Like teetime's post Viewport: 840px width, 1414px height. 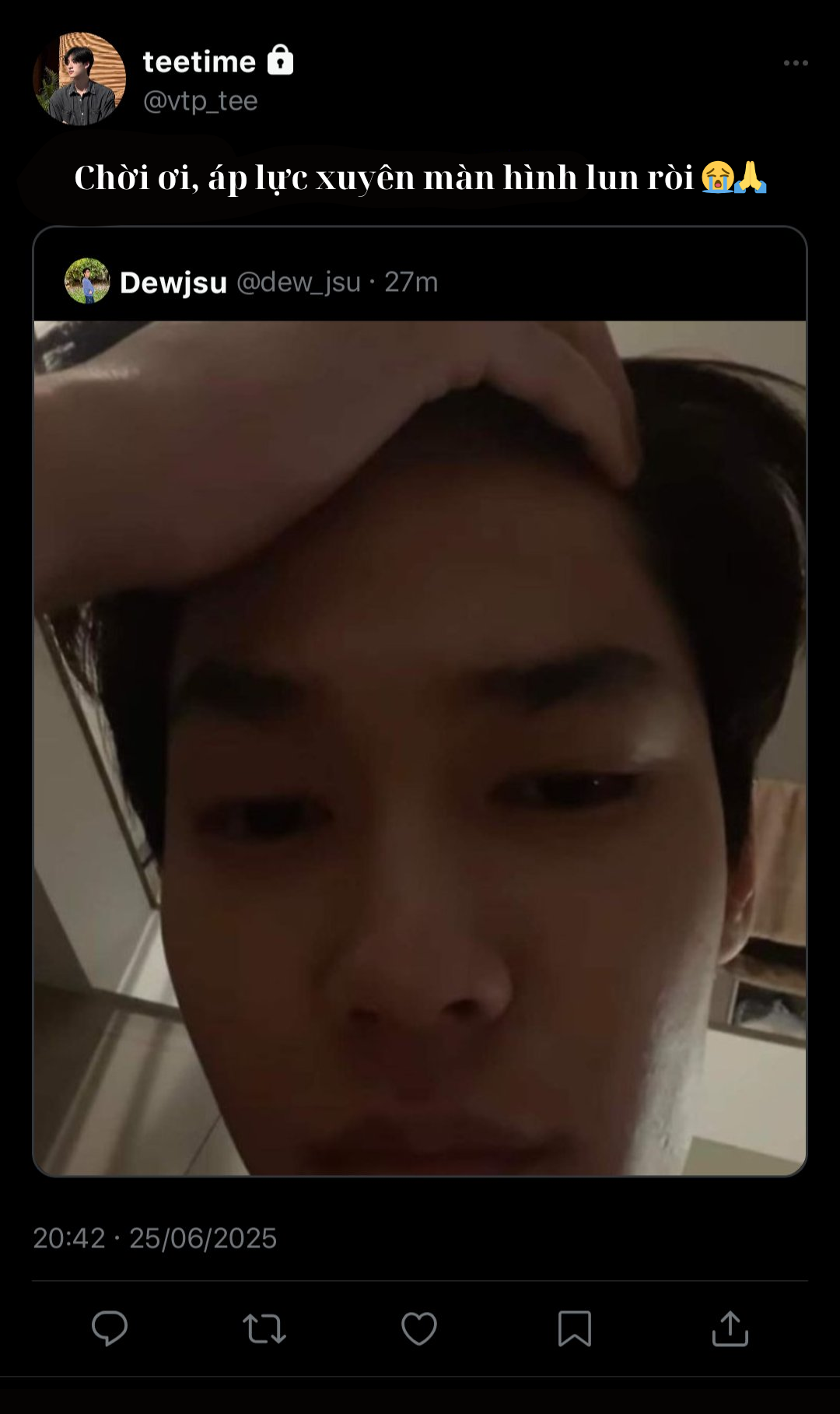click(x=419, y=1328)
